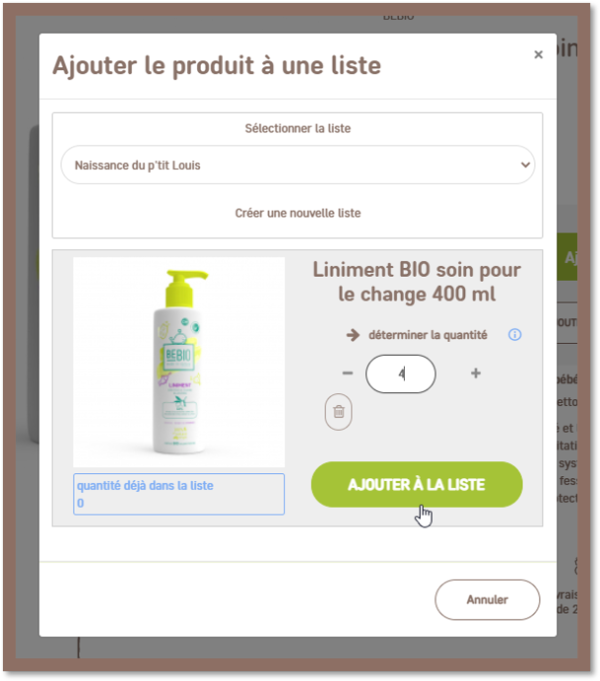Image resolution: width=600 pixels, height=681 pixels.
Task: Tap Créer une nouvelle liste
Action: click(297, 213)
